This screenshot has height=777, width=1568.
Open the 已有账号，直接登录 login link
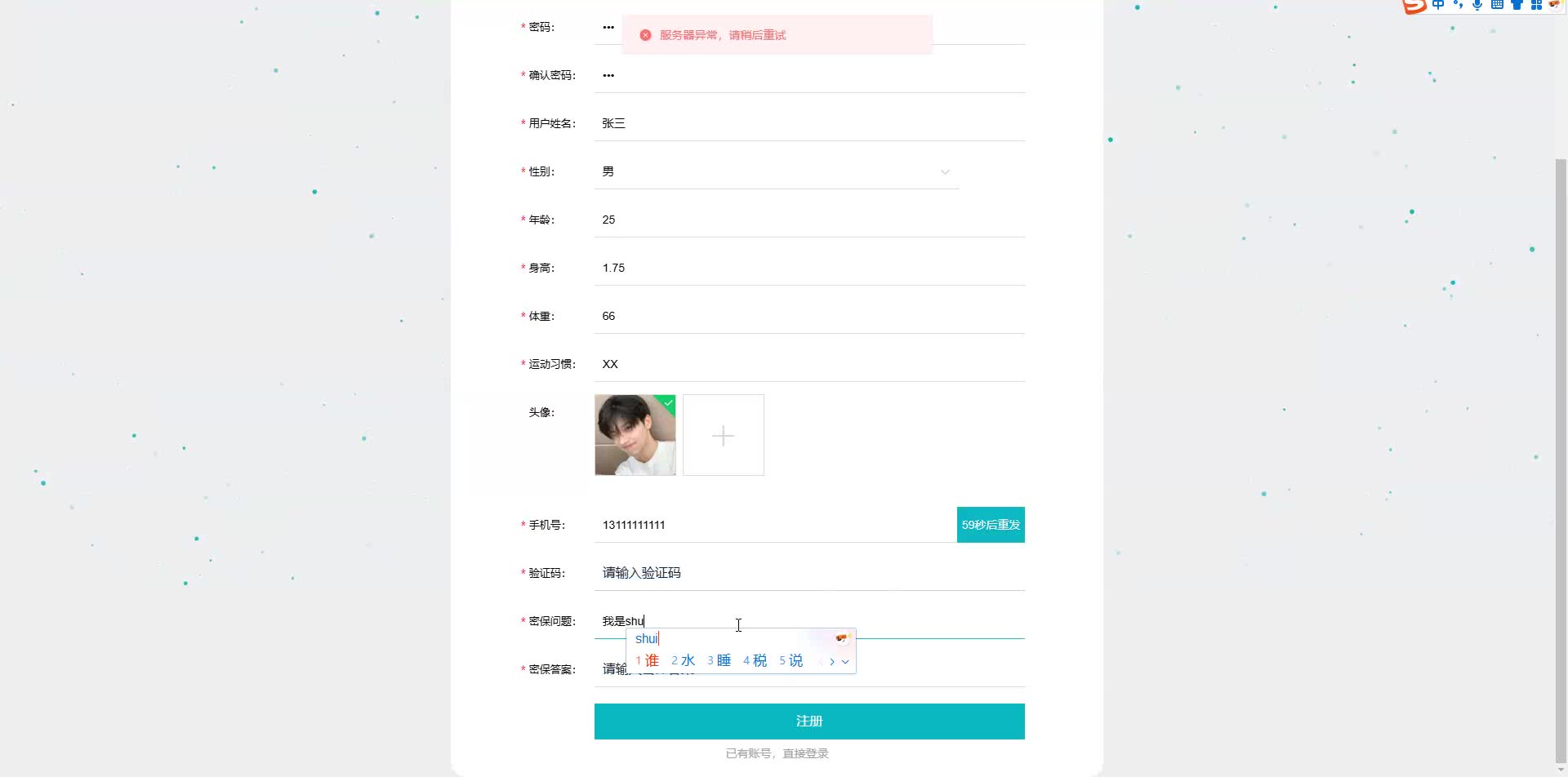click(777, 753)
